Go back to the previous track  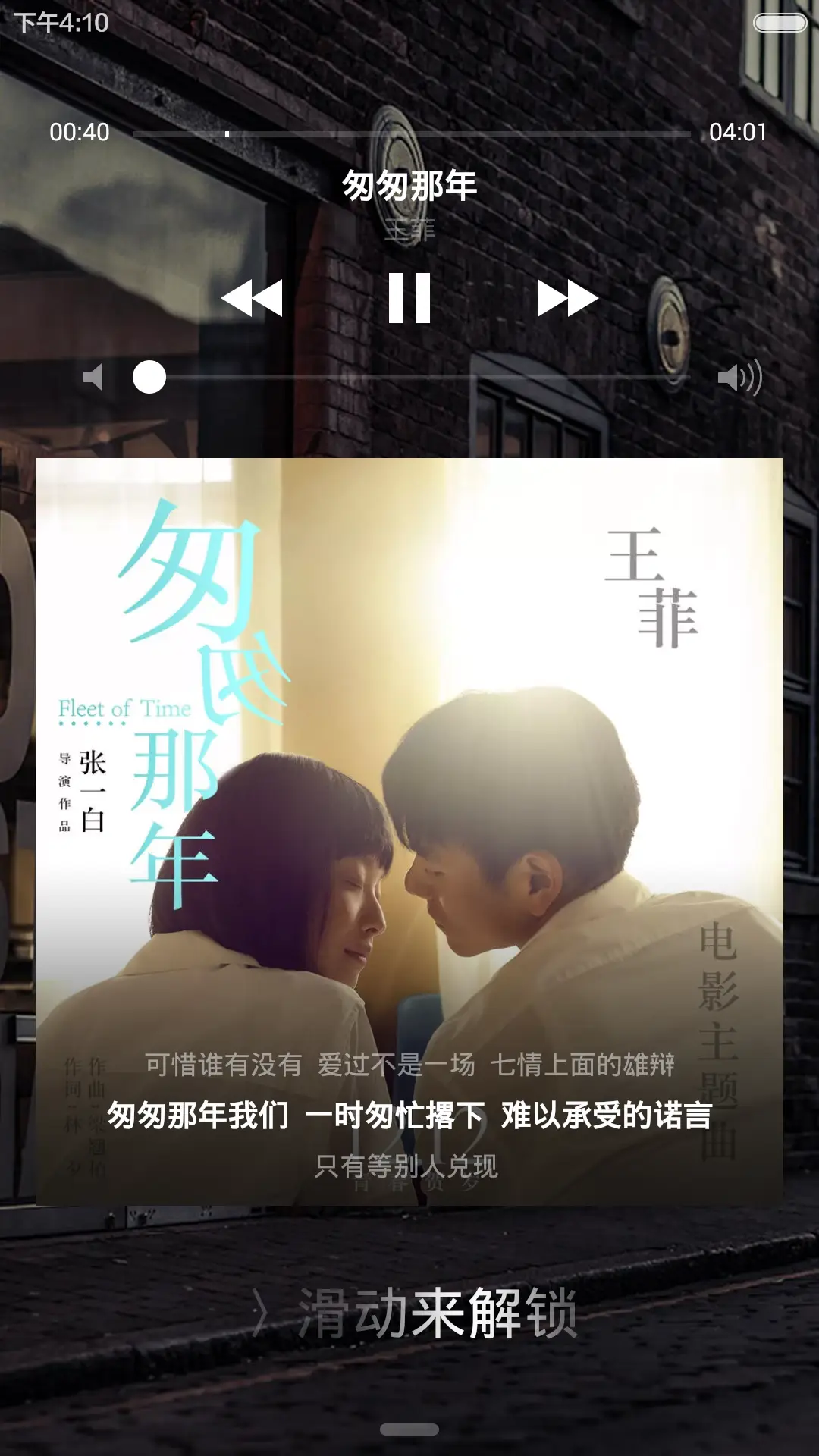(254, 299)
